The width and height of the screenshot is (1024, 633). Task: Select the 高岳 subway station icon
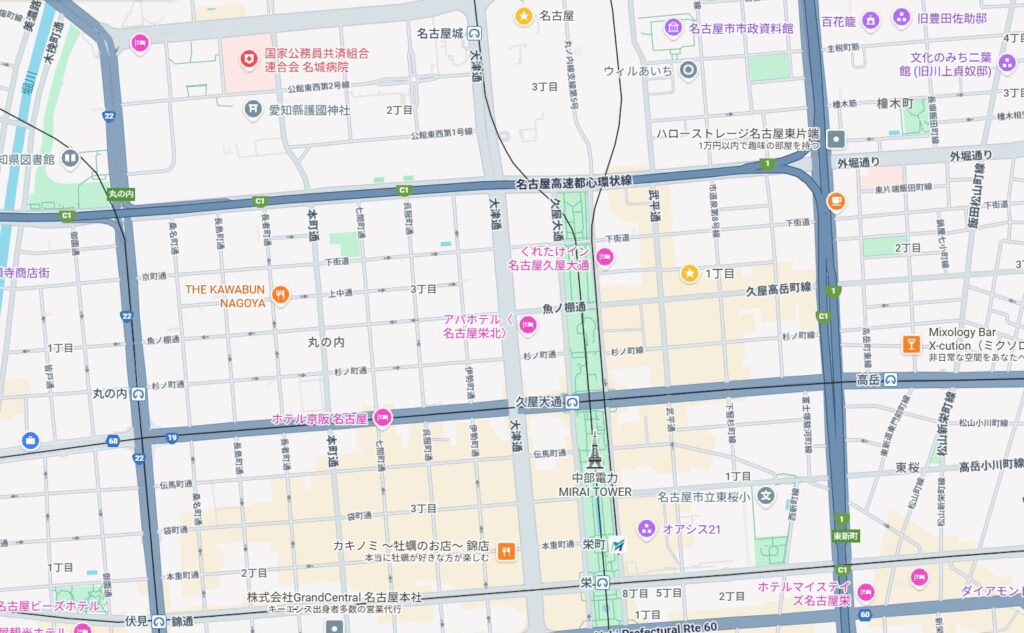pos(890,380)
